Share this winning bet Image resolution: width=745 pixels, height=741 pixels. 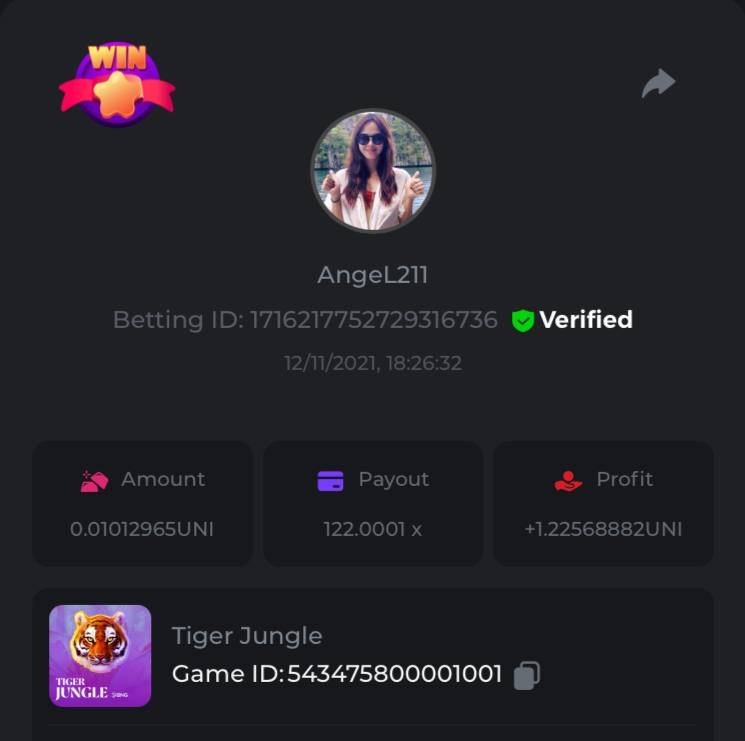(x=658, y=84)
